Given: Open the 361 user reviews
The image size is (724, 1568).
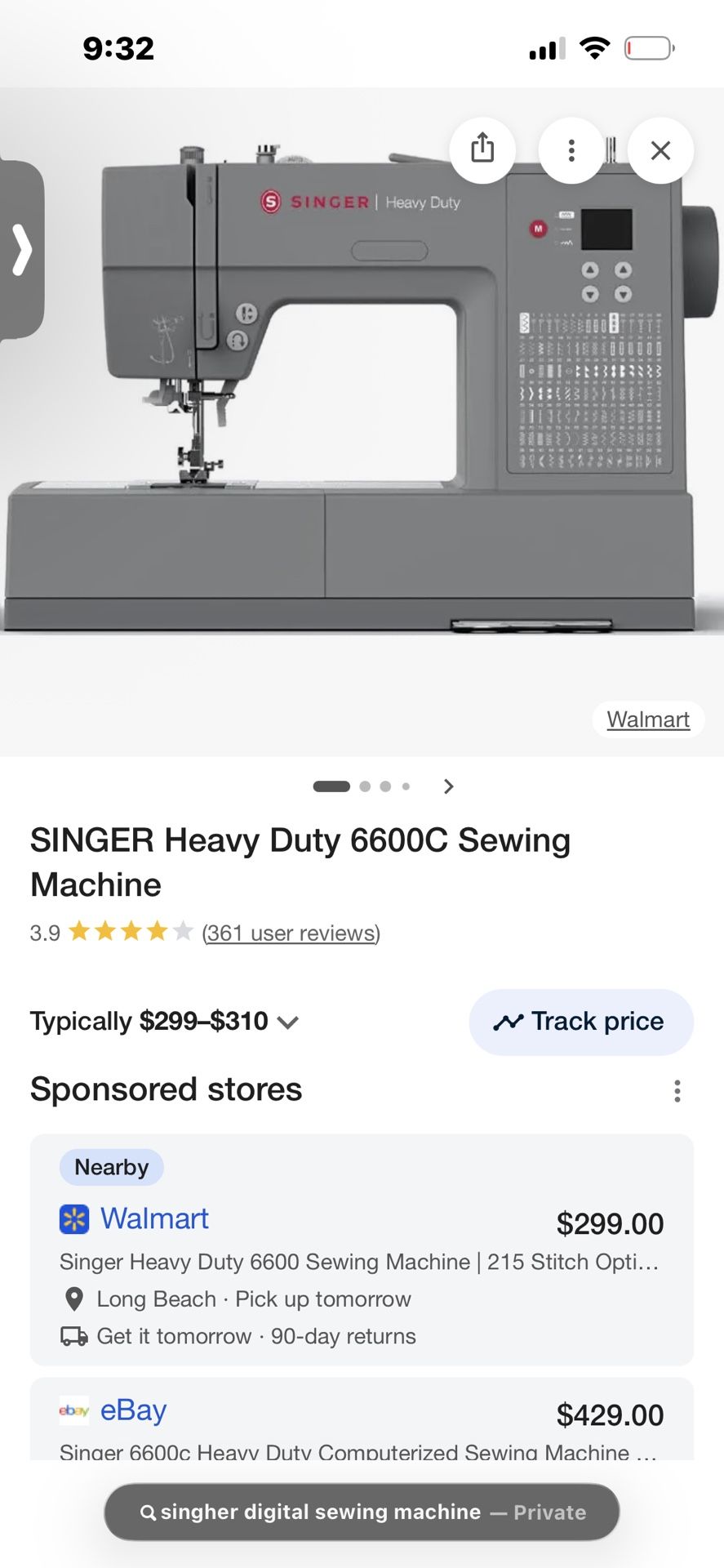Looking at the screenshot, I should click(291, 933).
